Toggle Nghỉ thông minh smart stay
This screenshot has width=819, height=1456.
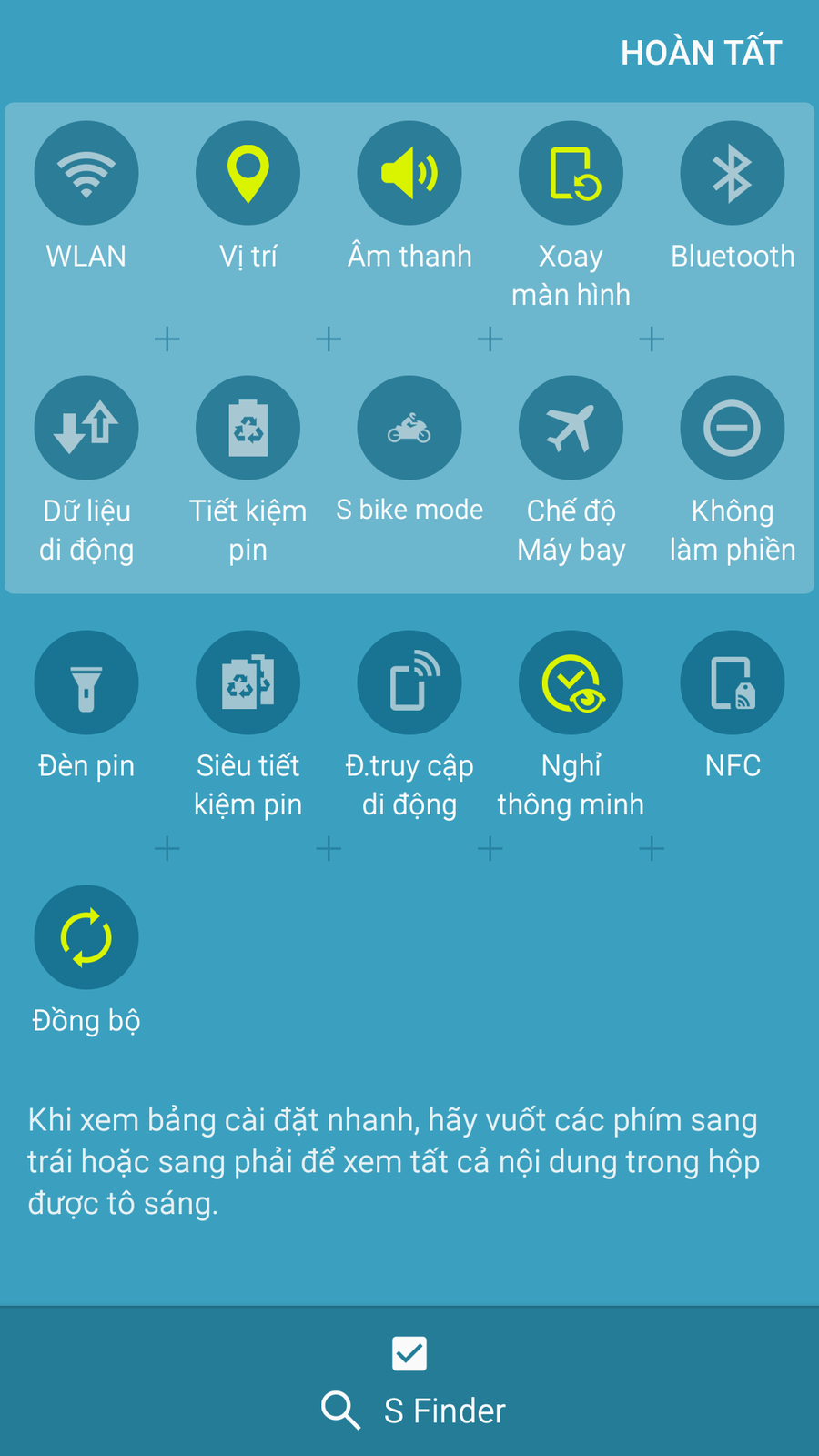[571, 682]
